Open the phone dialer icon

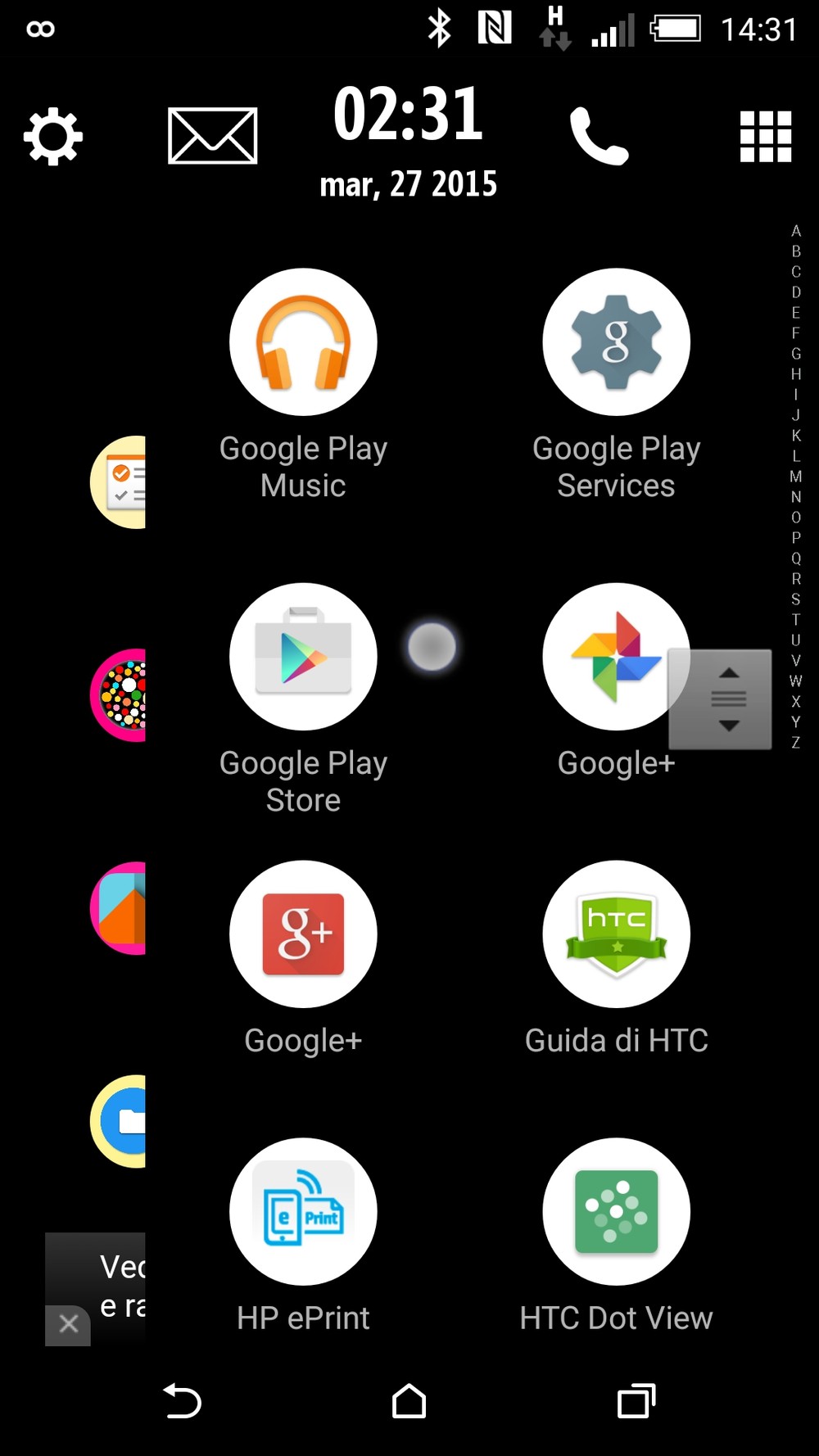[599, 136]
